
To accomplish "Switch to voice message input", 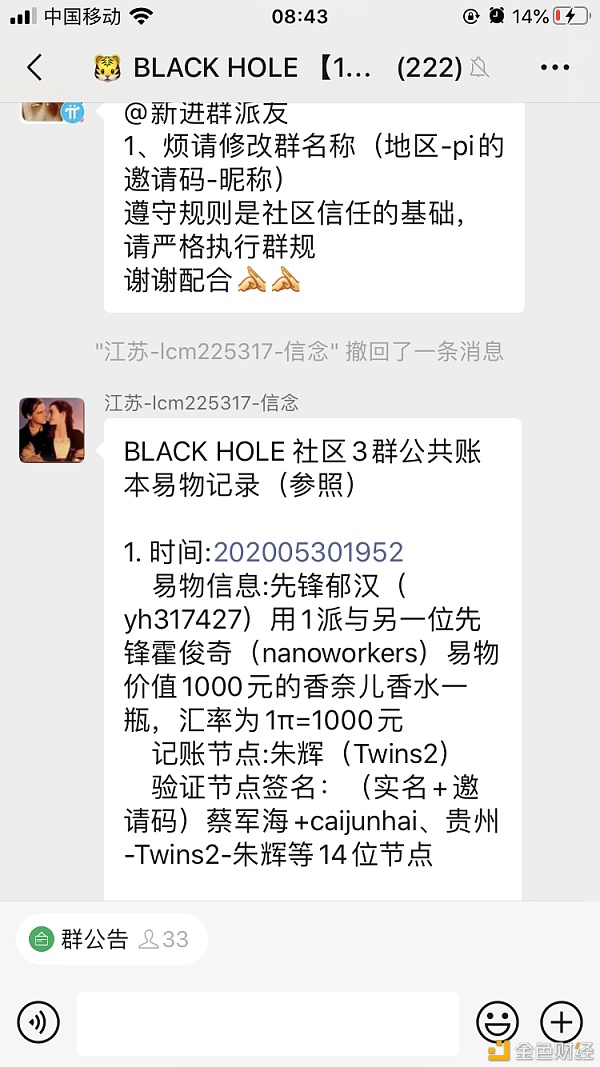I will tap(38, 1022).
